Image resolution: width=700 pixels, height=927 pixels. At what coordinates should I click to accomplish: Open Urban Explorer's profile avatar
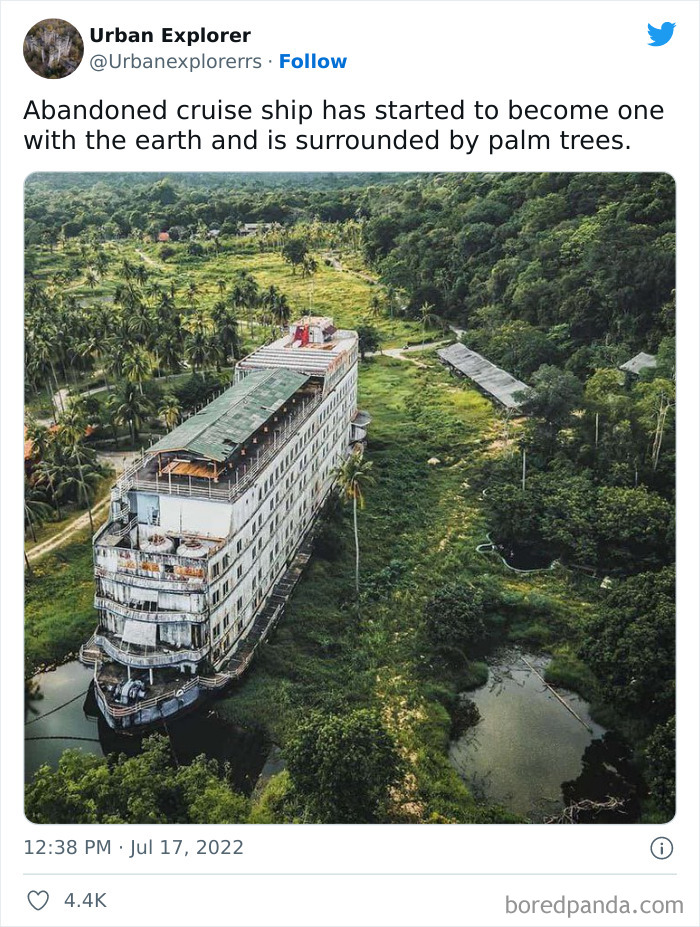tap(53, 48)
